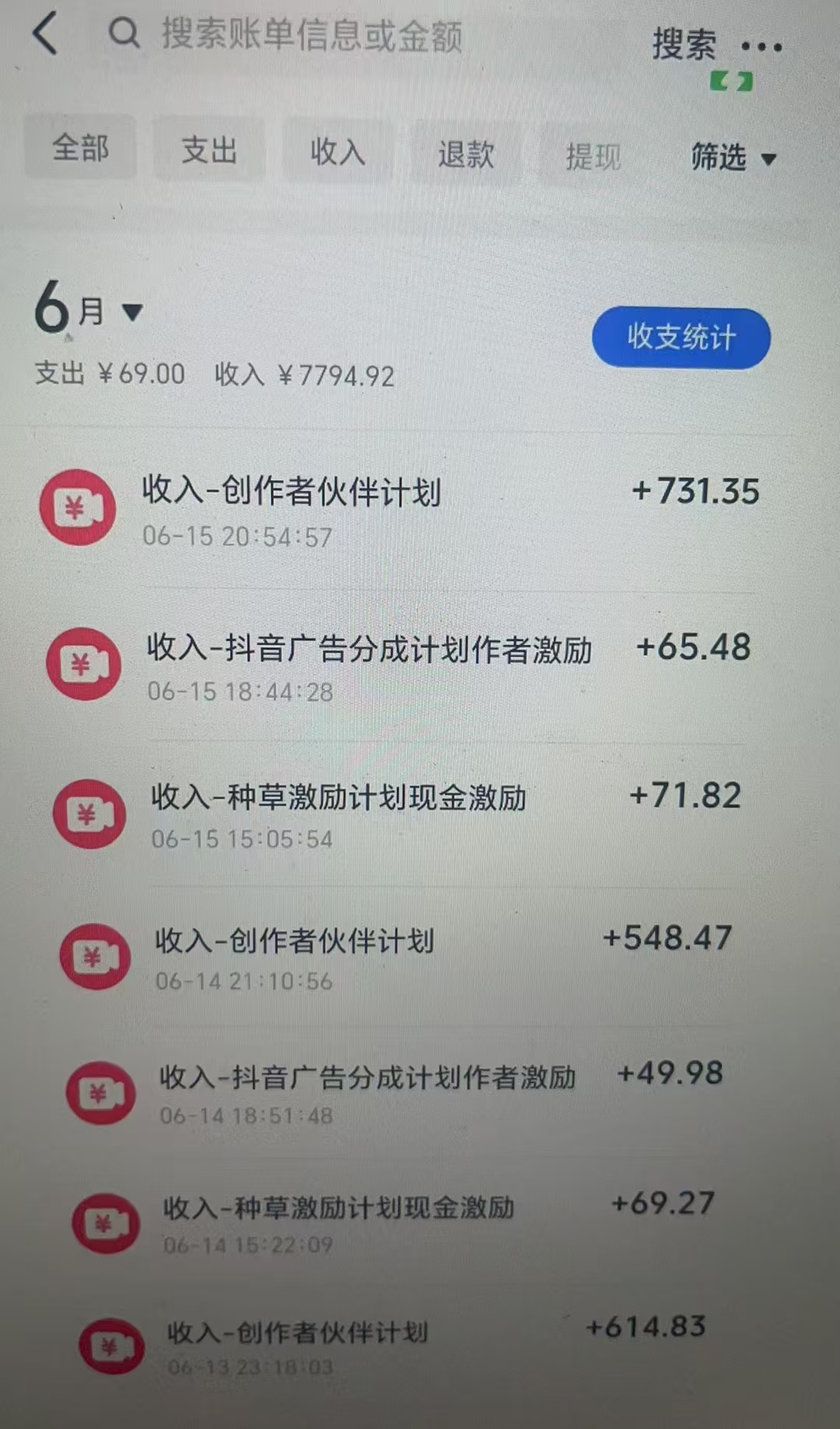Switch to the 支出 tab
This screenshot has height=1429, width=840.
coord(208,150)
